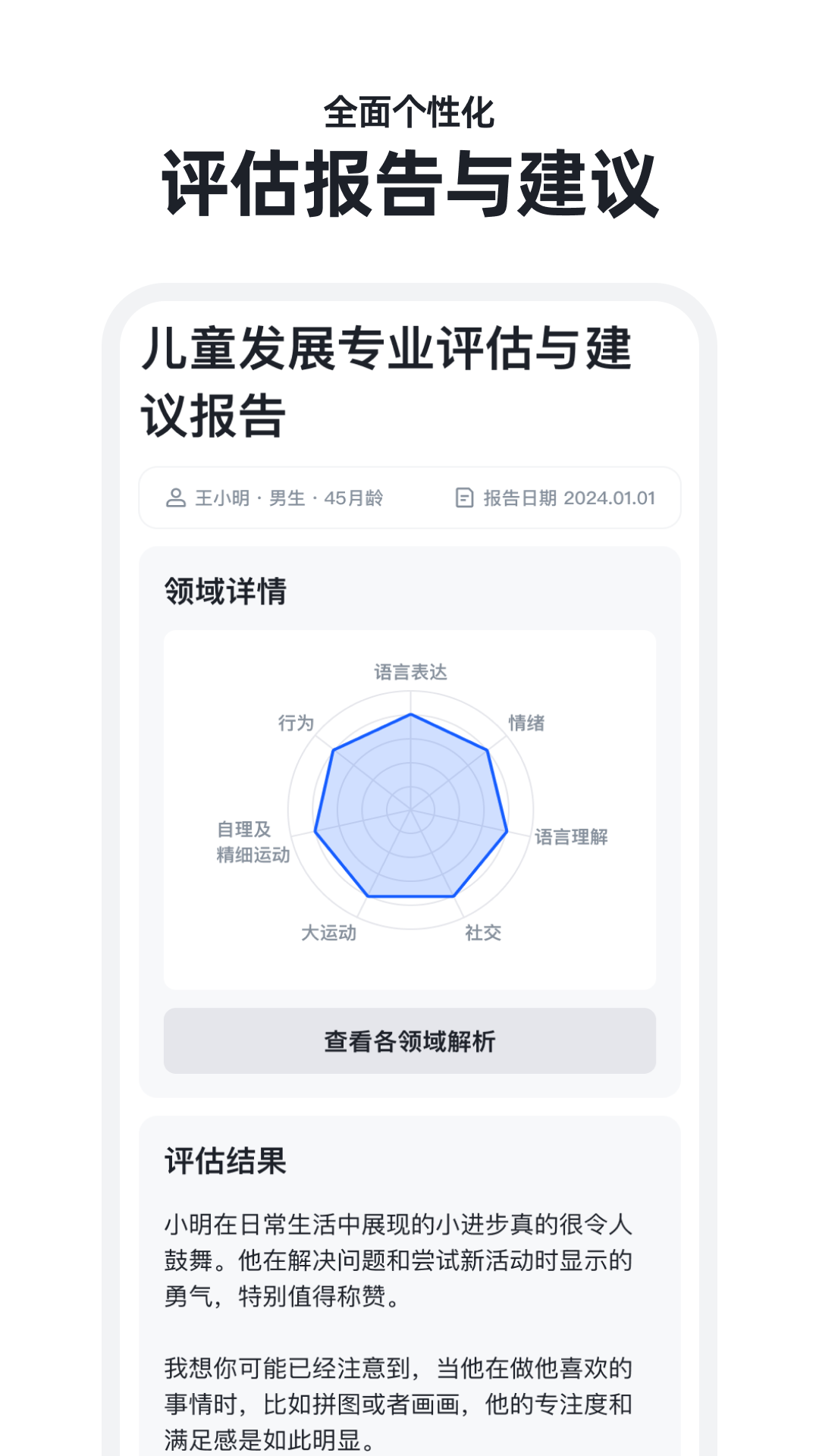Select the 情绪 domain on the radar chart
The width and height of the screenshot is (819, 1456).
tap(526, 722)
